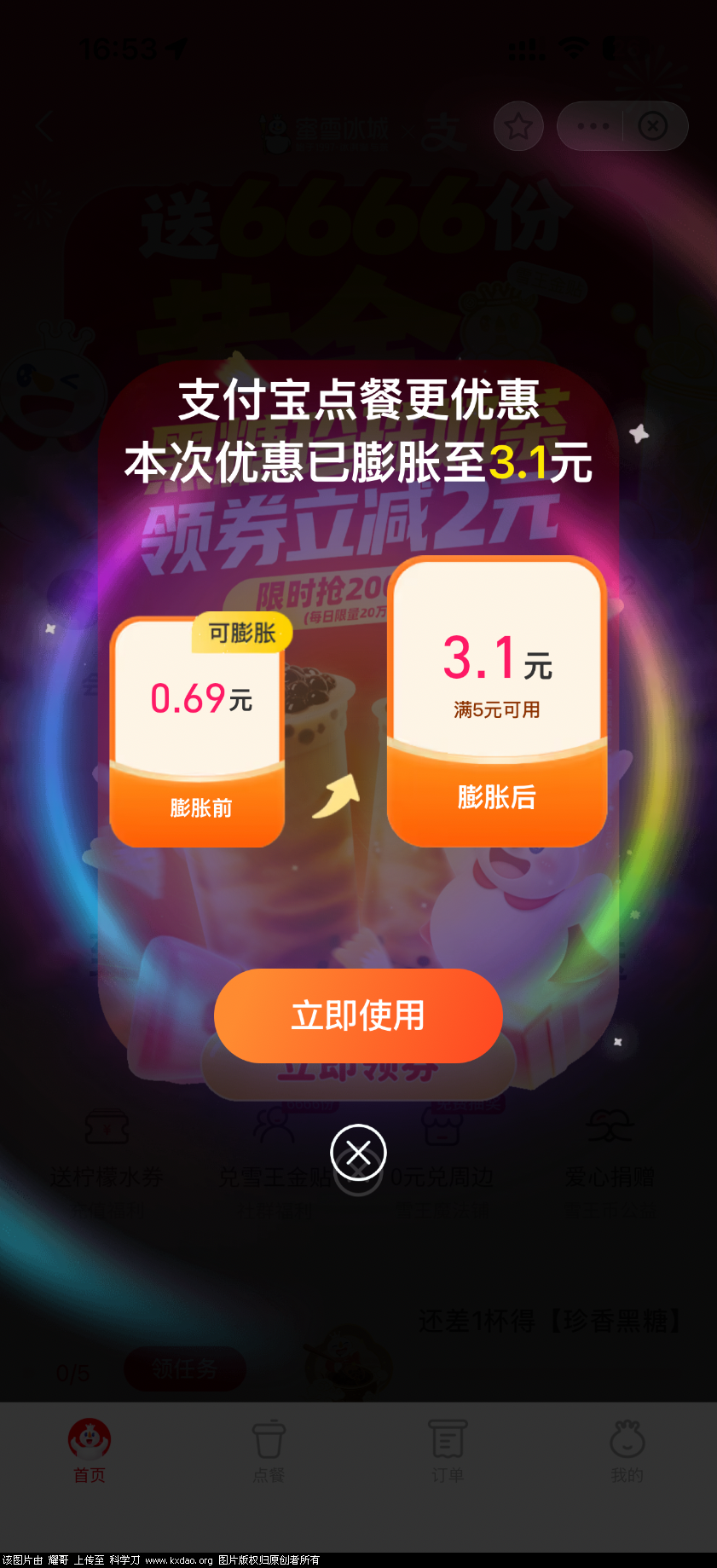717x1568 pixels.
Task: Tap the back arrow in top-left corner
Action: tap(44, 126)
